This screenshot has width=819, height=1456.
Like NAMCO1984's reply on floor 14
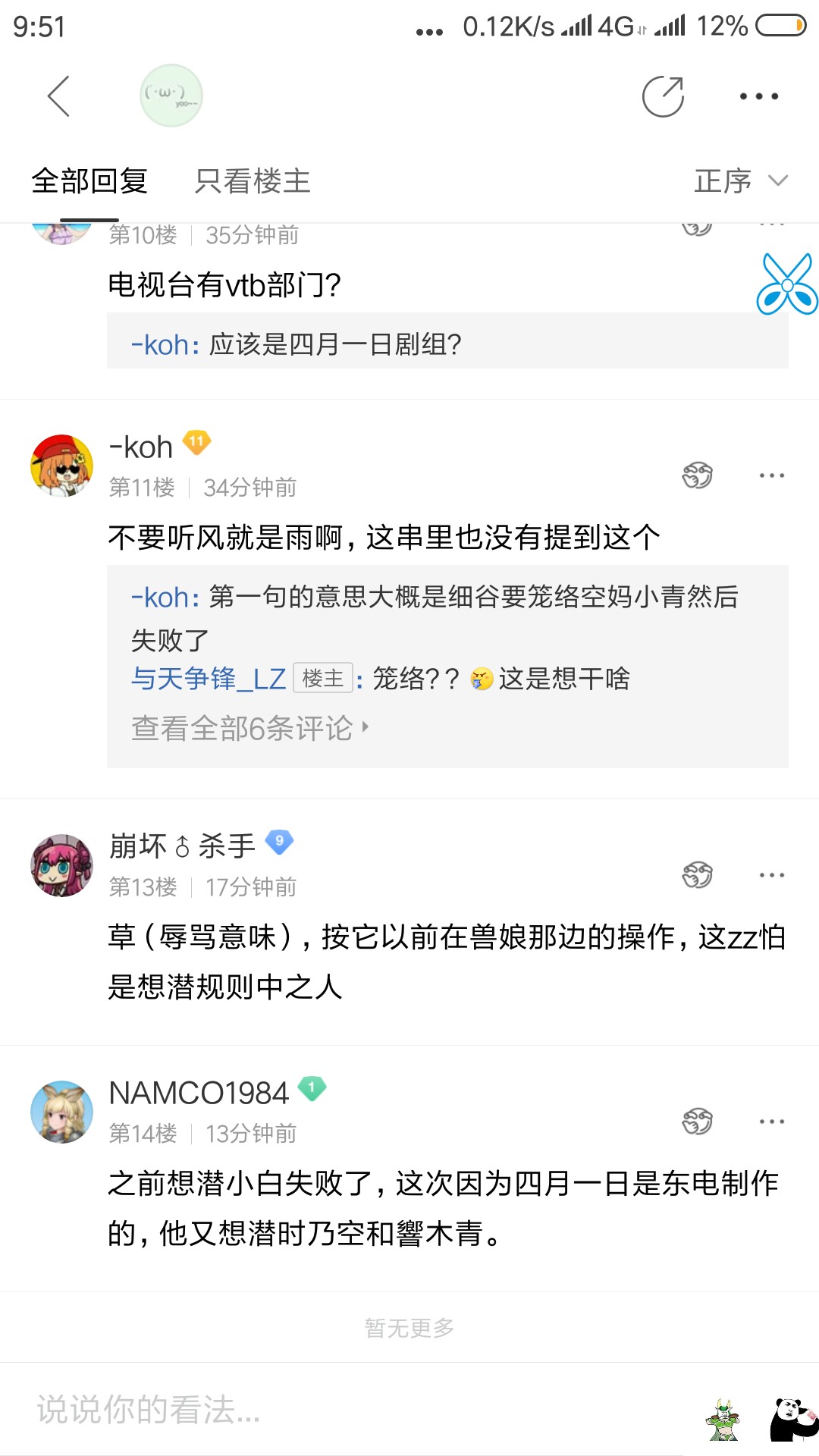coord(697,1121)
